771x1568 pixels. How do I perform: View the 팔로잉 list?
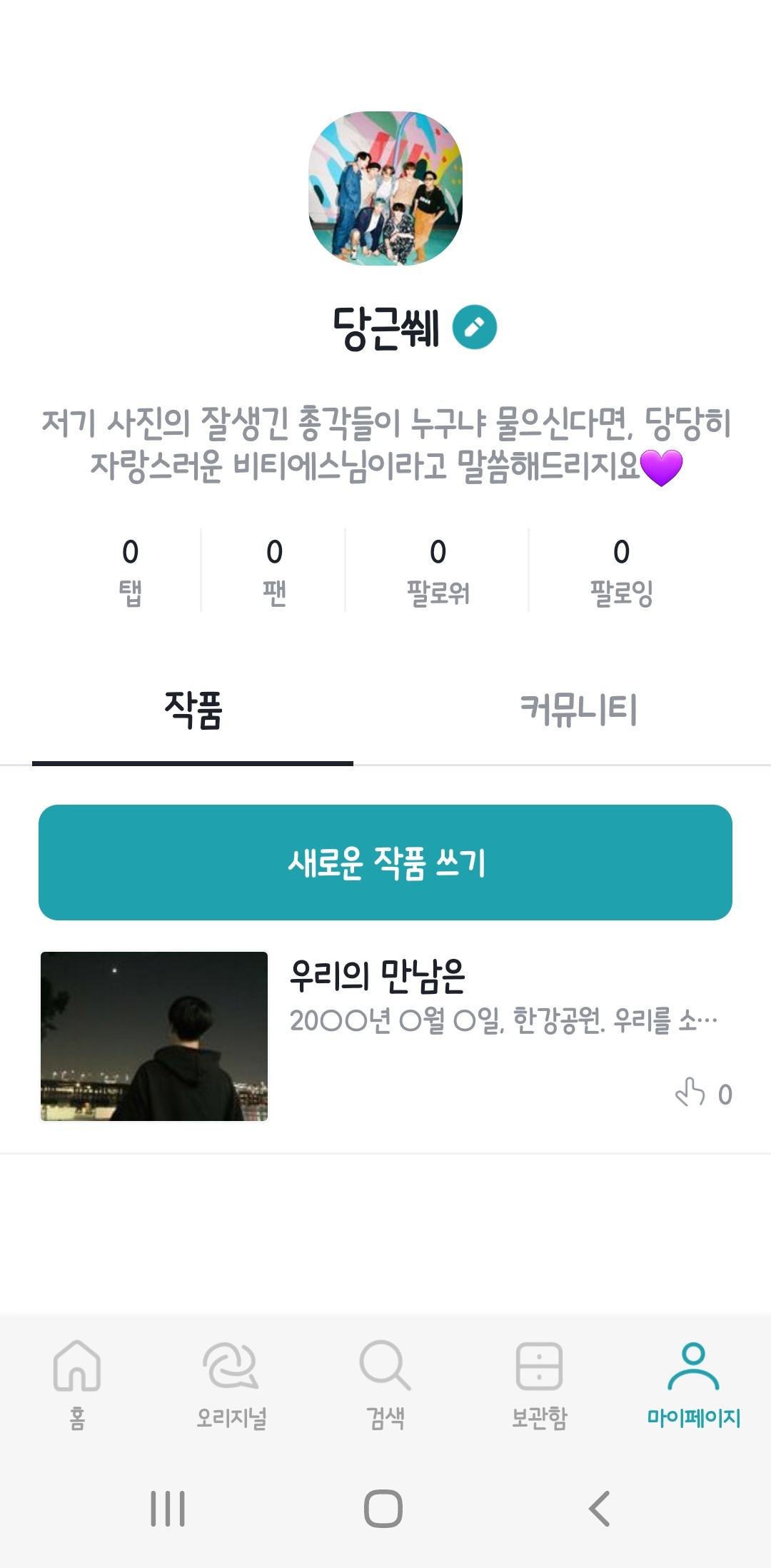621,571
